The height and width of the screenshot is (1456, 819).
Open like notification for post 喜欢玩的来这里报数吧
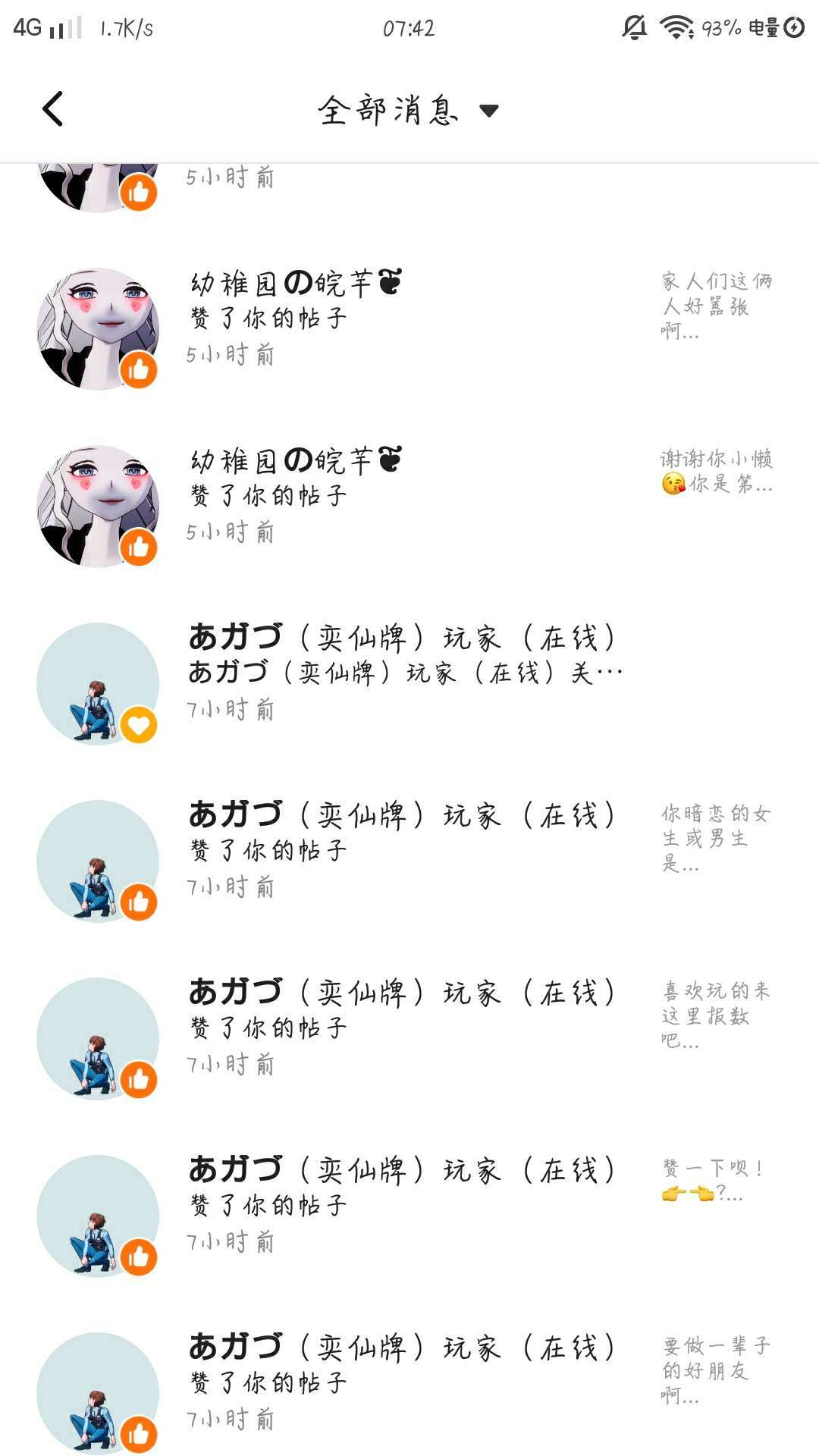pos(409,1028)
